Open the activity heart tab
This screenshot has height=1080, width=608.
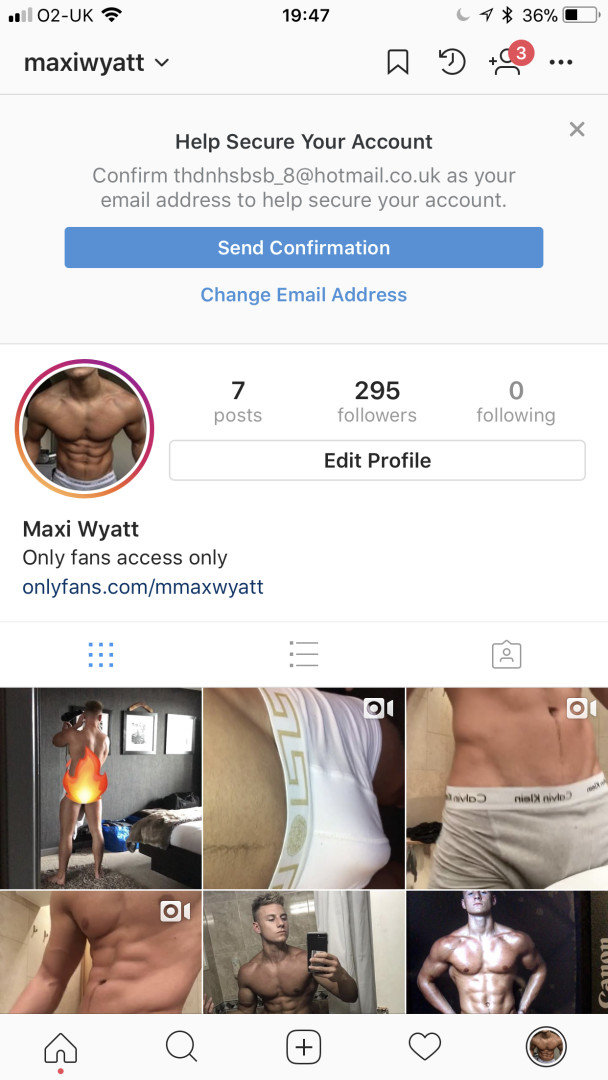[x=425, y=1047]
